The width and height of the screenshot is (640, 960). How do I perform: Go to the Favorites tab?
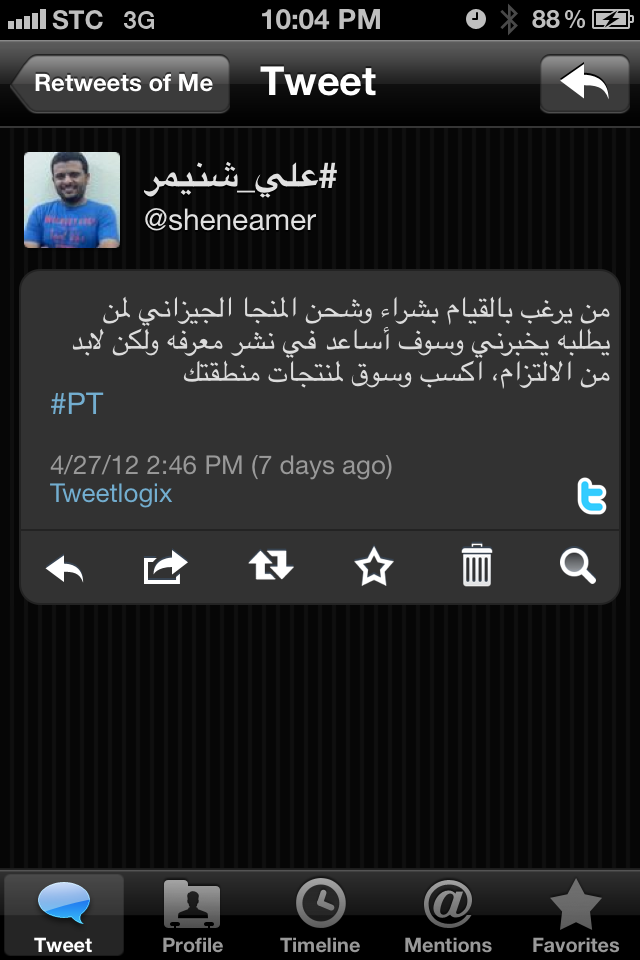[575, 916]
